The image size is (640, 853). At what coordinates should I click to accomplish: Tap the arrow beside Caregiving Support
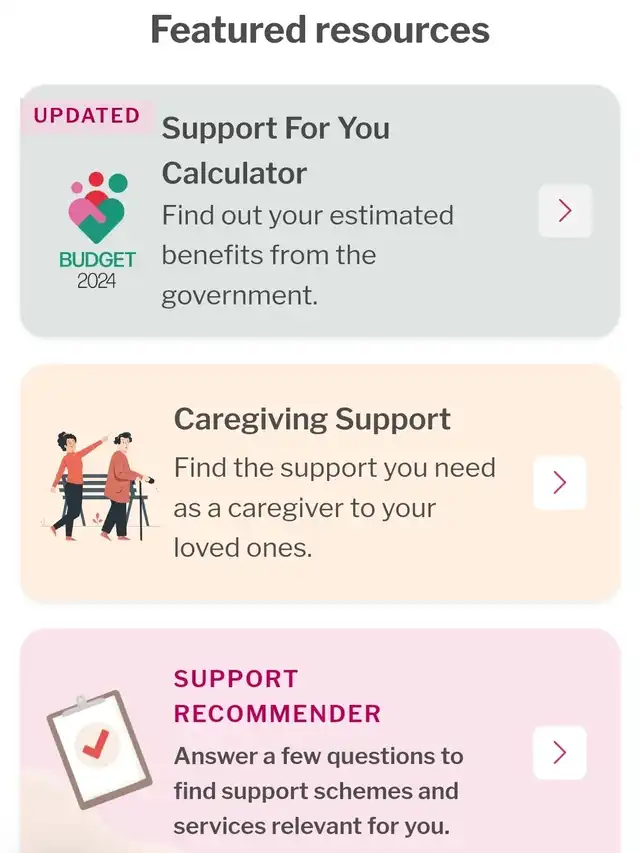coord(560,483)
